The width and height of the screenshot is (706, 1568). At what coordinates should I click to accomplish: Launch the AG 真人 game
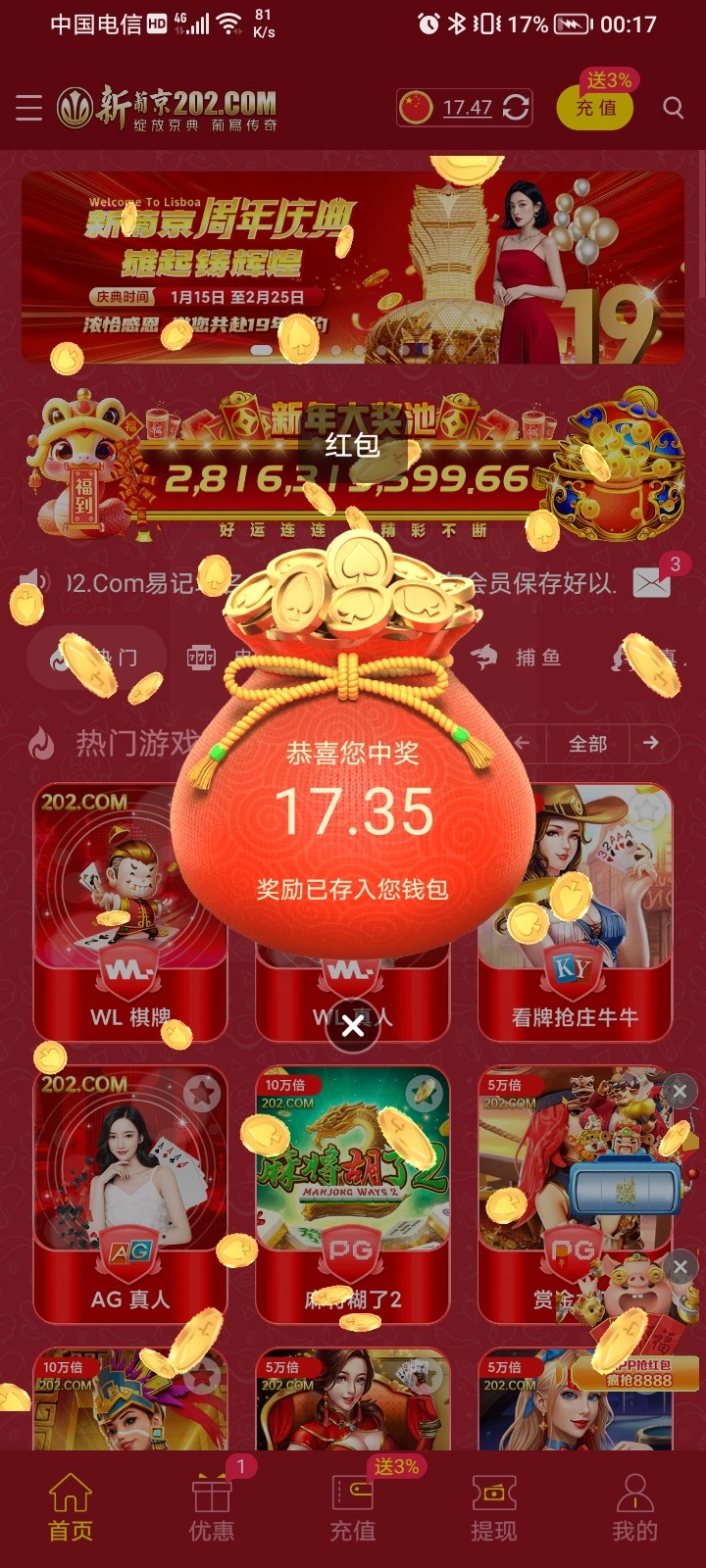pos(130,1194)
